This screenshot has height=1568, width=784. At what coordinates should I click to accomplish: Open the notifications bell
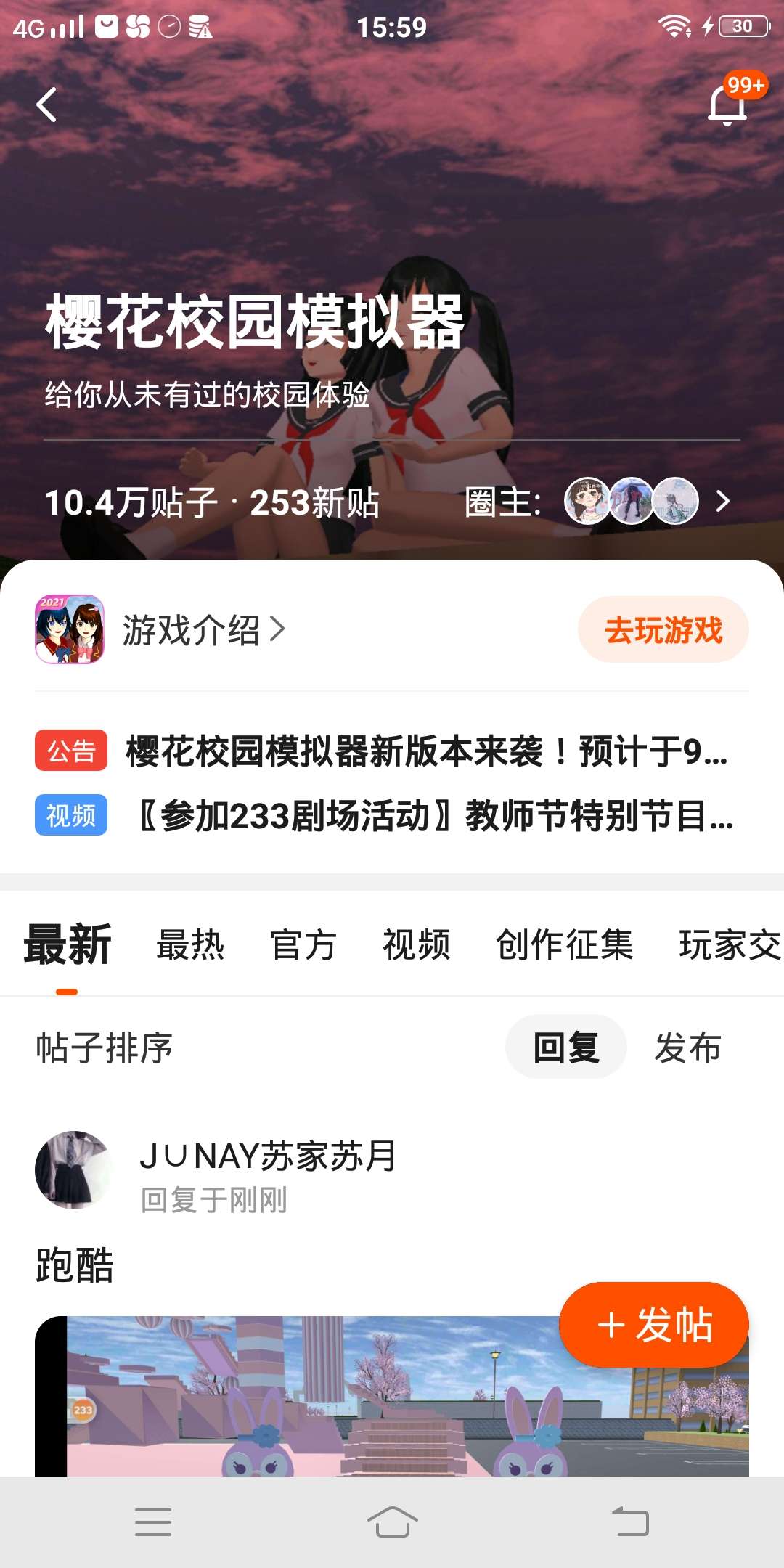click(727, 105)
